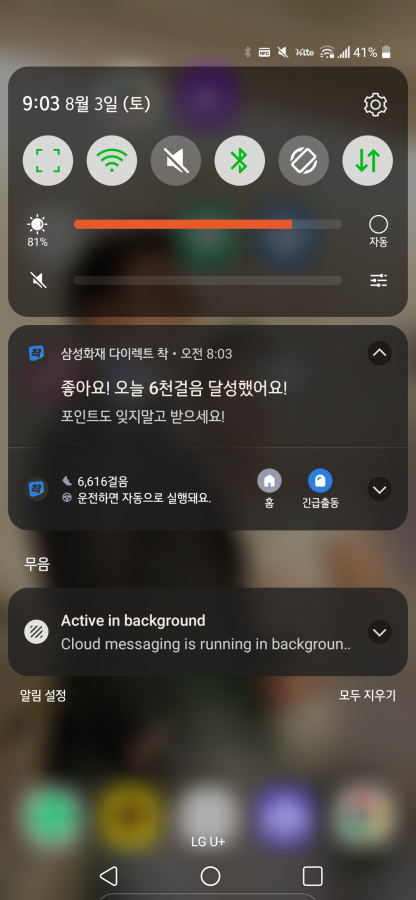Image resolution: width=416 pixels, height=900 pixels.
Task: Turn off mobile data toggle
Action: click(368, 161)
